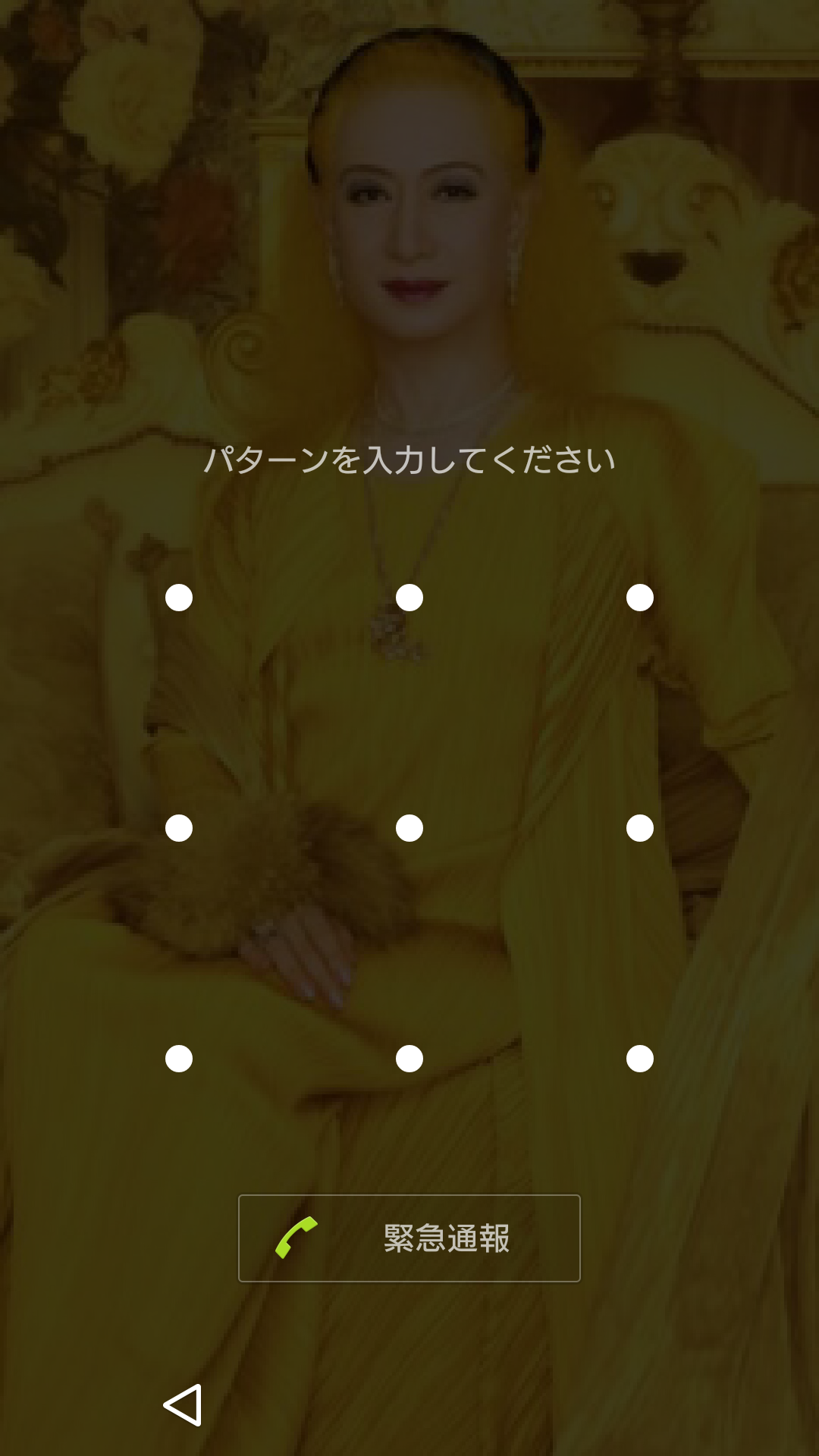Tap the top-center pattern dot
819x1456 pixels.
point(409,598)
